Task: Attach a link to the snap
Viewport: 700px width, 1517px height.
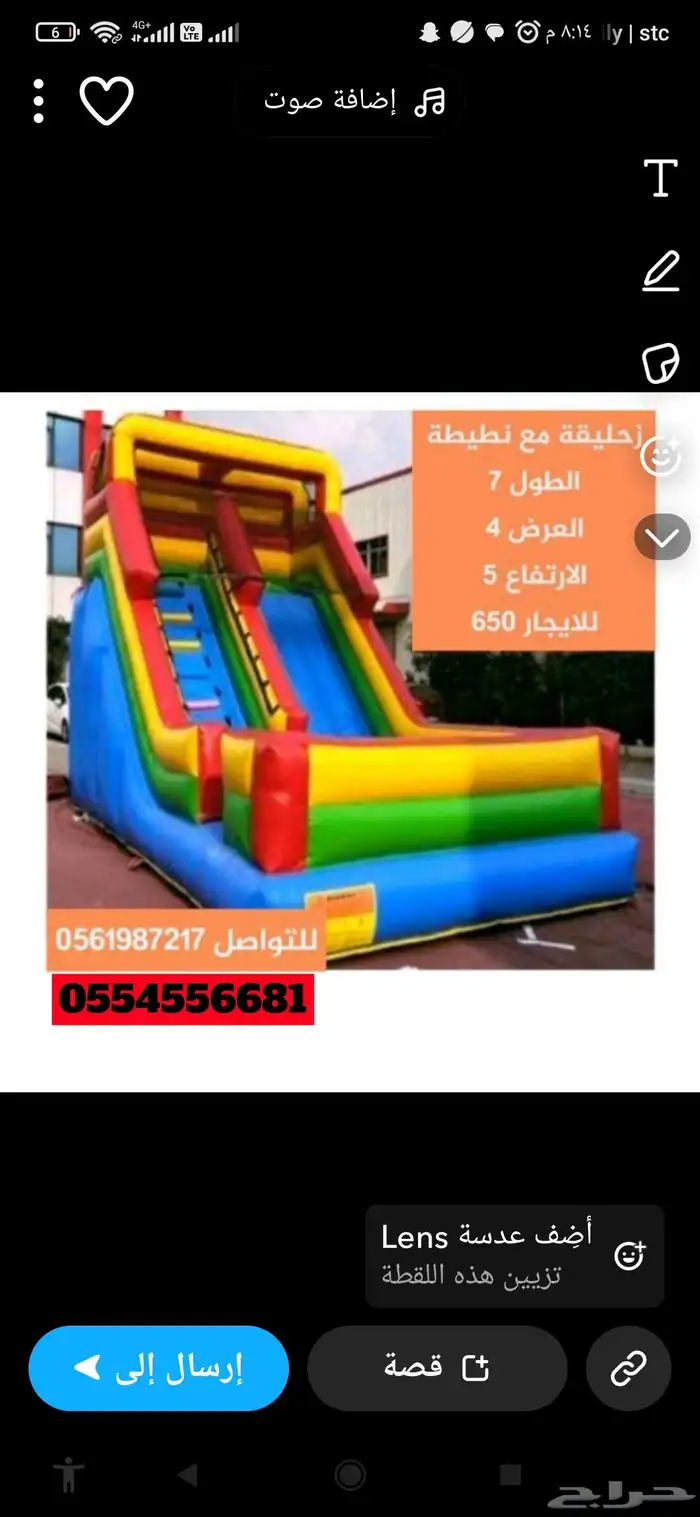Action: click(628, 1367)
